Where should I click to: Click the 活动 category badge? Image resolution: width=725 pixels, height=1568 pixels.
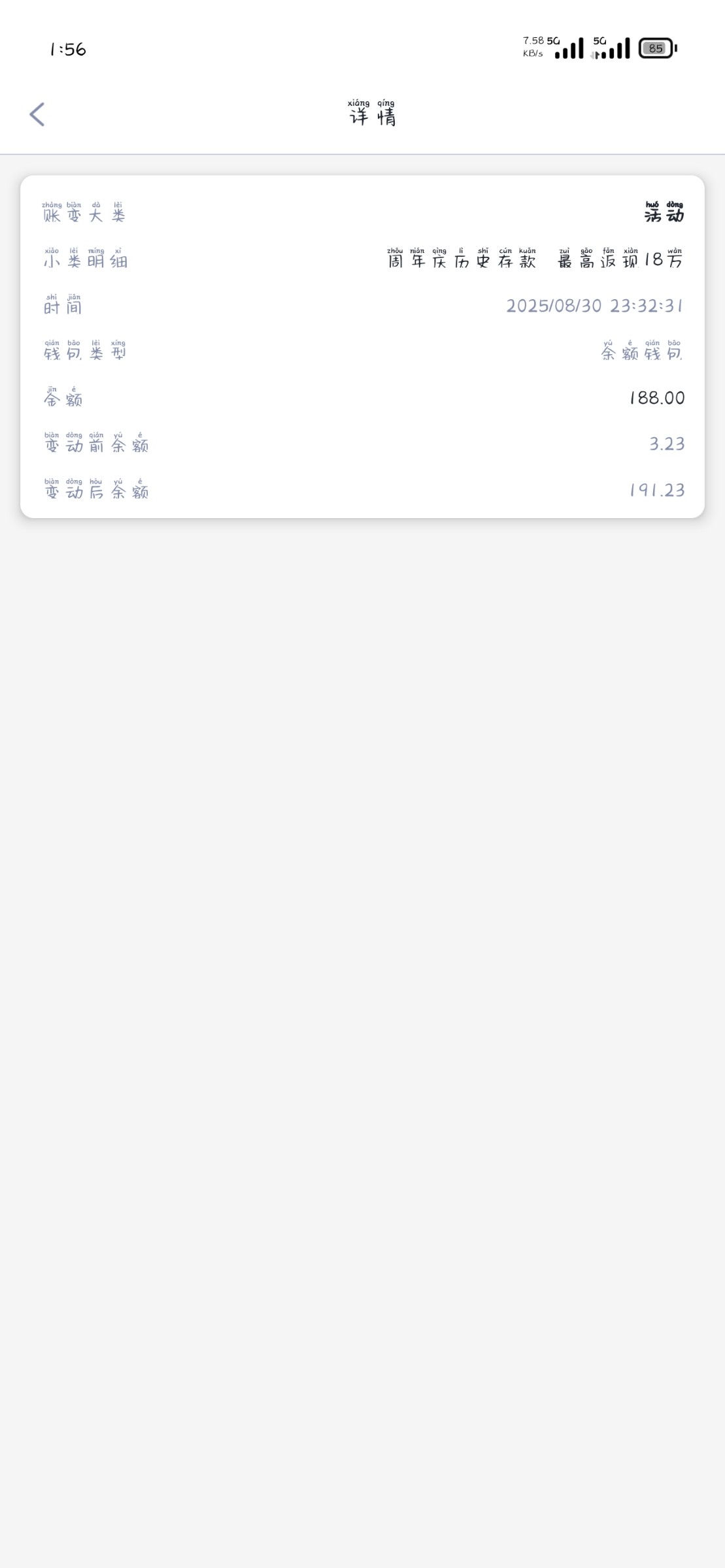click(663, 214)
